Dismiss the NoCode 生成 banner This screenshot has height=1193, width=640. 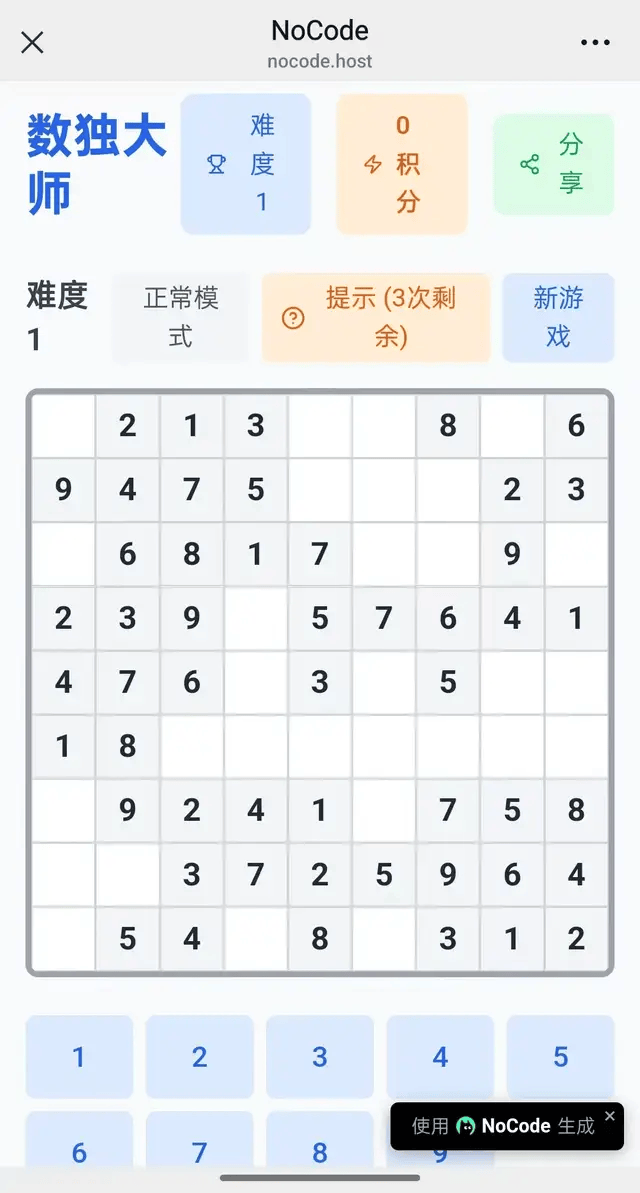pos(610,1116)
